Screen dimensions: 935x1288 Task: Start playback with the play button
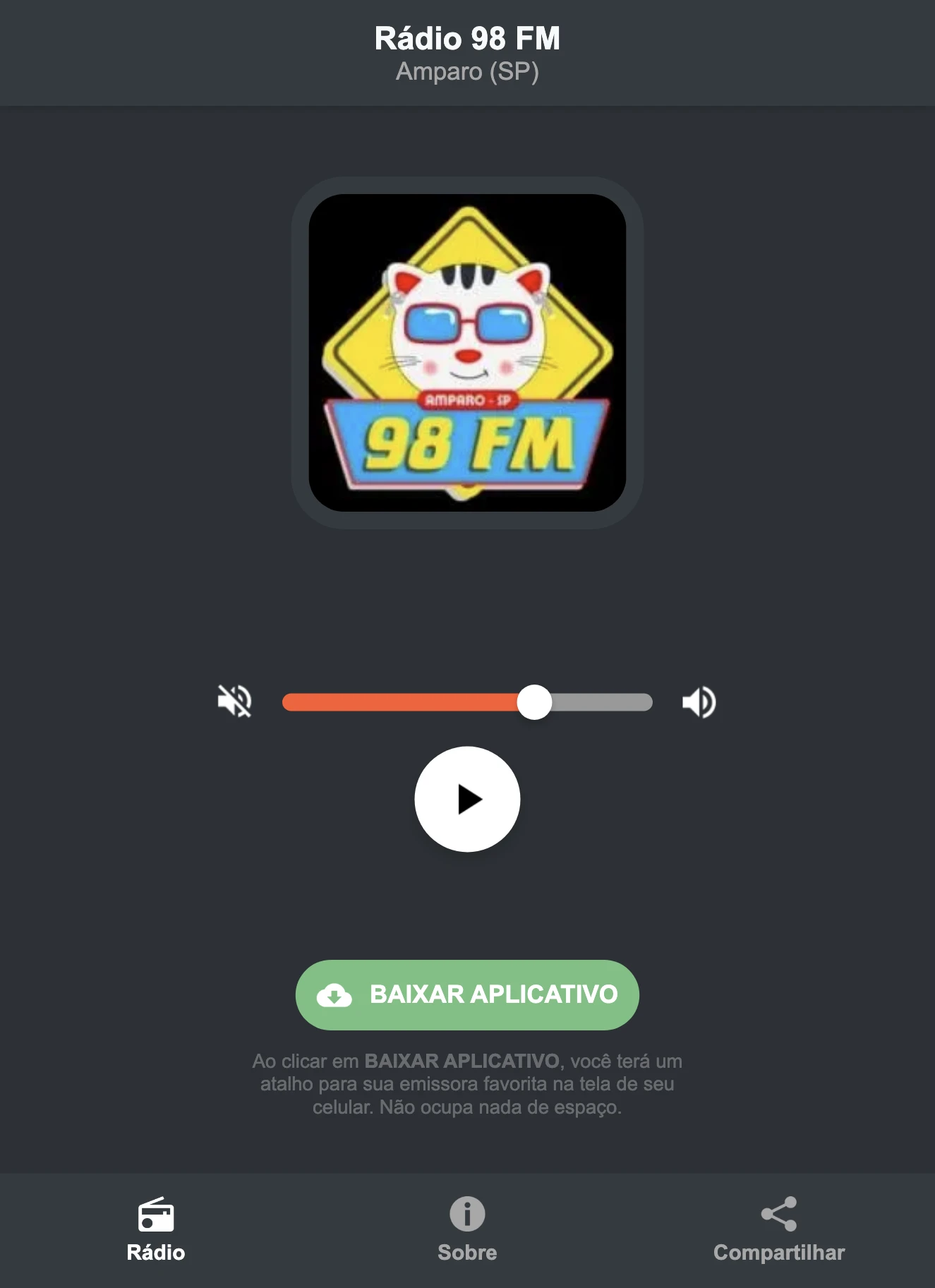467,798
